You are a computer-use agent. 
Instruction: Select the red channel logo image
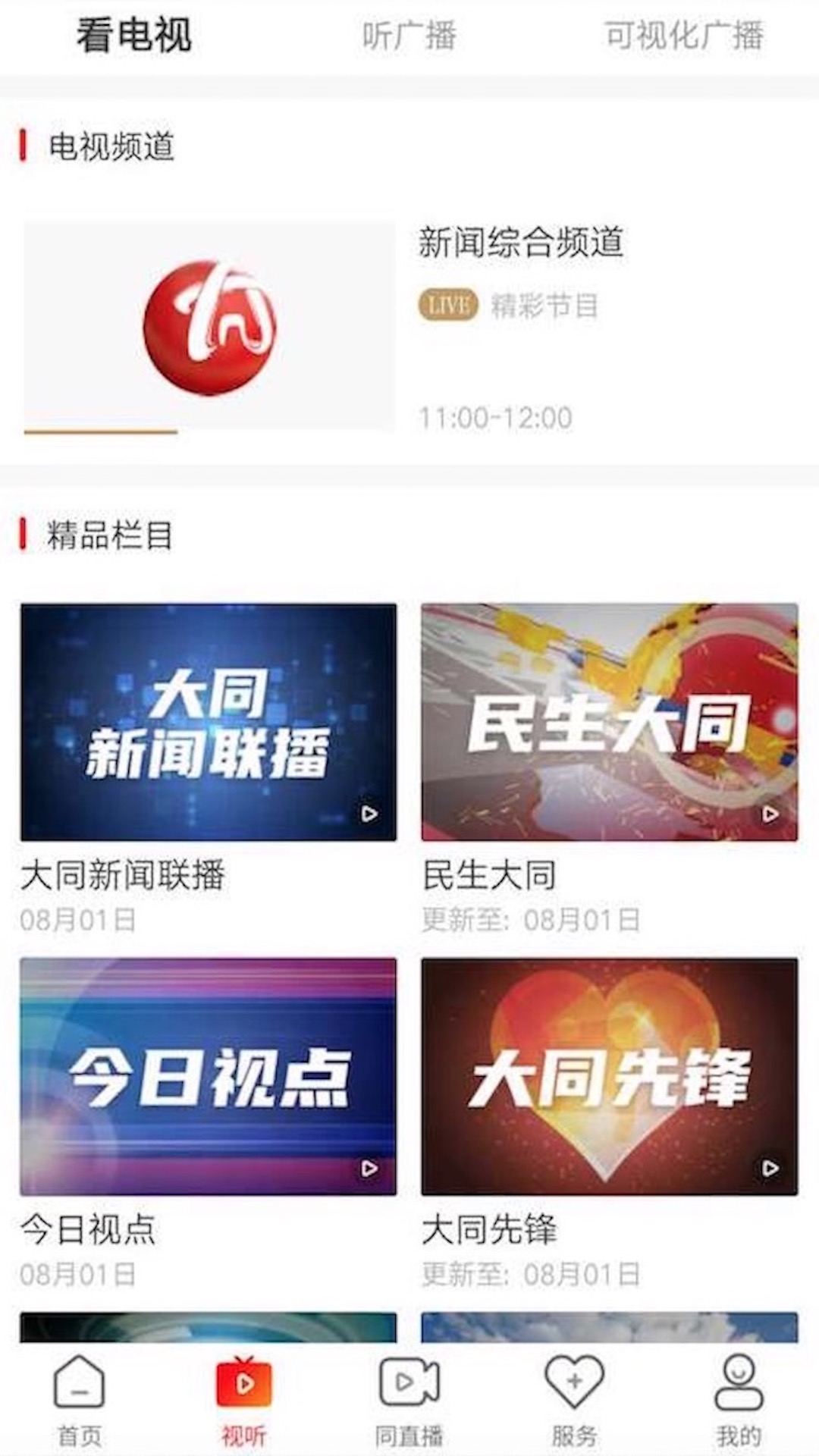[209, 326]
